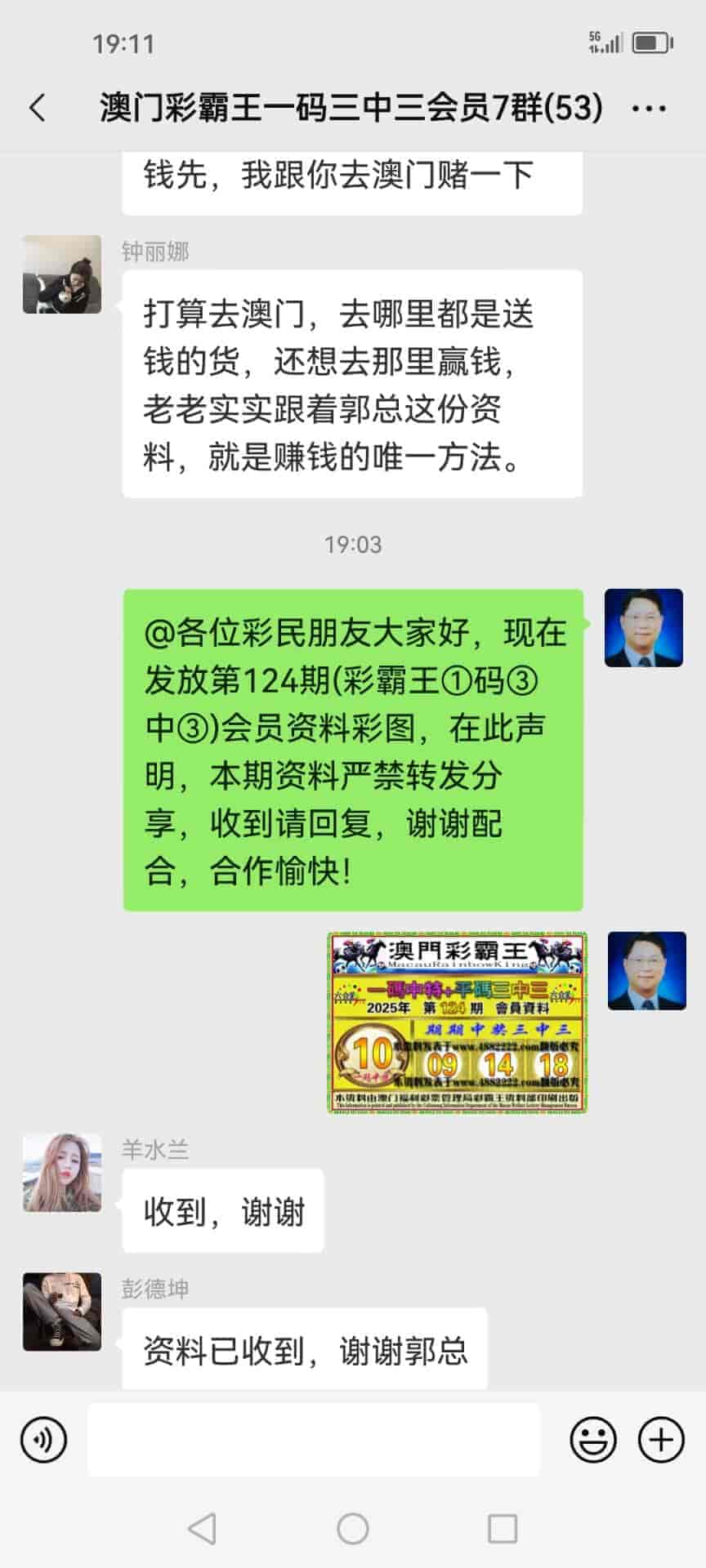Open the 澳門彩霸王 image message
This screenshot has height=1568, width=706.
[458, 1022]
